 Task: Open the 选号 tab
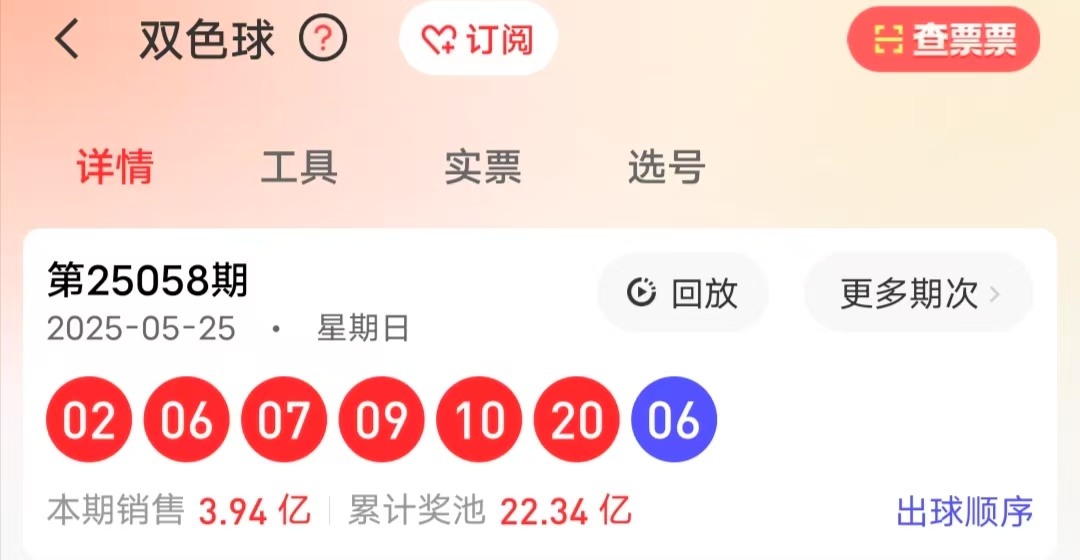pyautogui.click(x=666, y=167)
